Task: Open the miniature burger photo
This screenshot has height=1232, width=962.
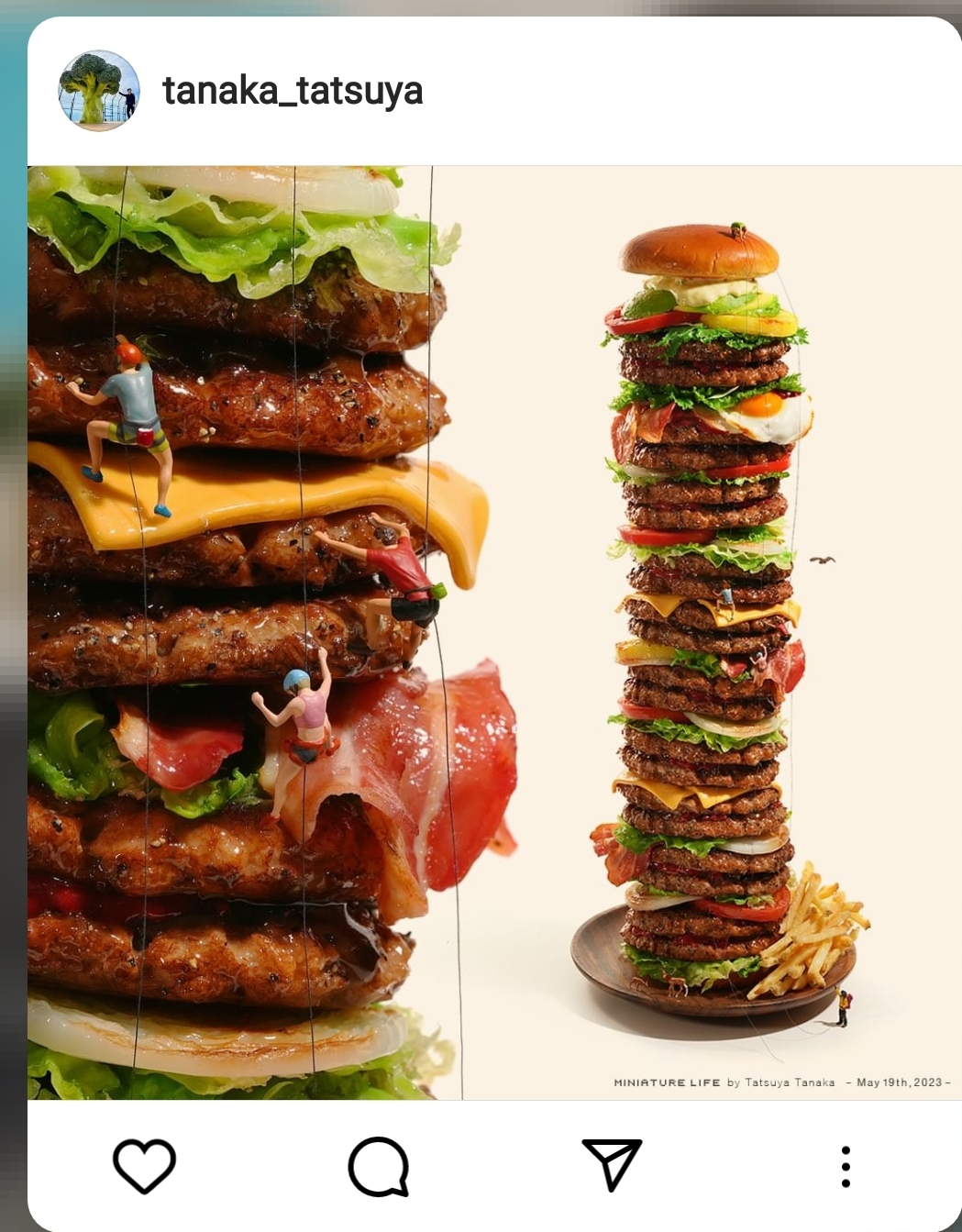Action: (x=494, y=633)
